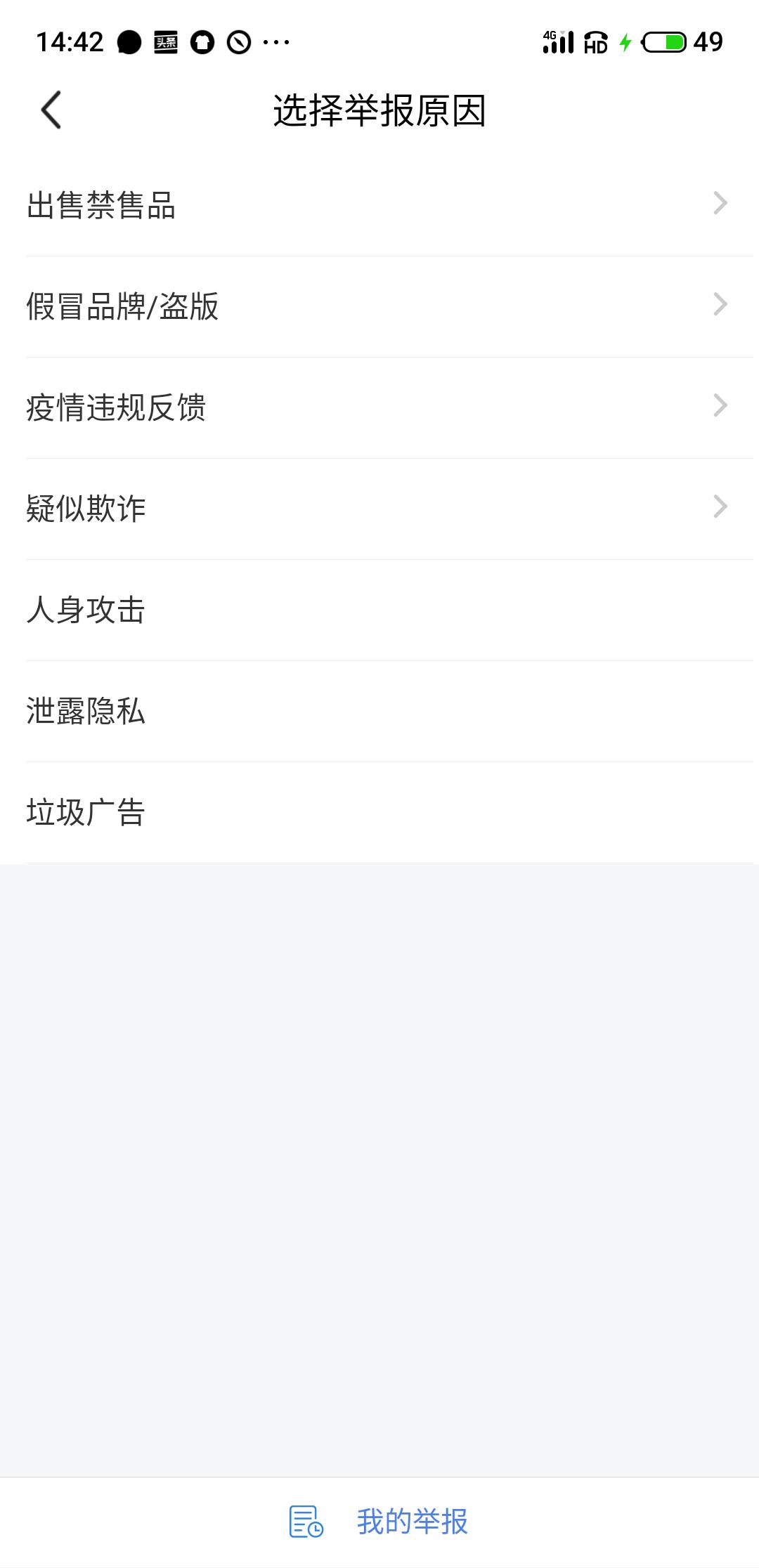759x1568 pixels.
Task: Tap the clock showing 14:42
Action: (x=72, y=42)
